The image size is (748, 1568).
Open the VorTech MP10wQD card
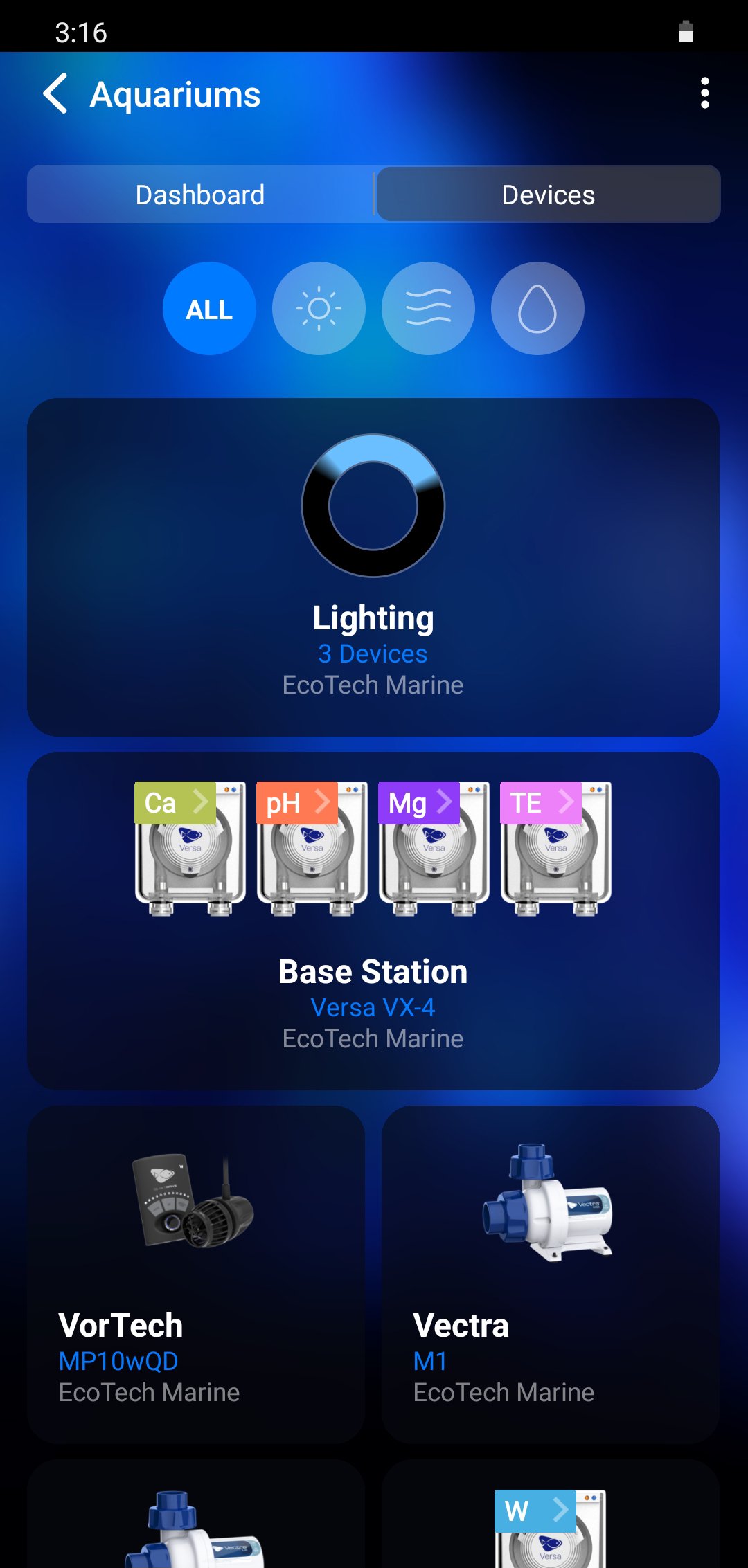pos(196,1274)
